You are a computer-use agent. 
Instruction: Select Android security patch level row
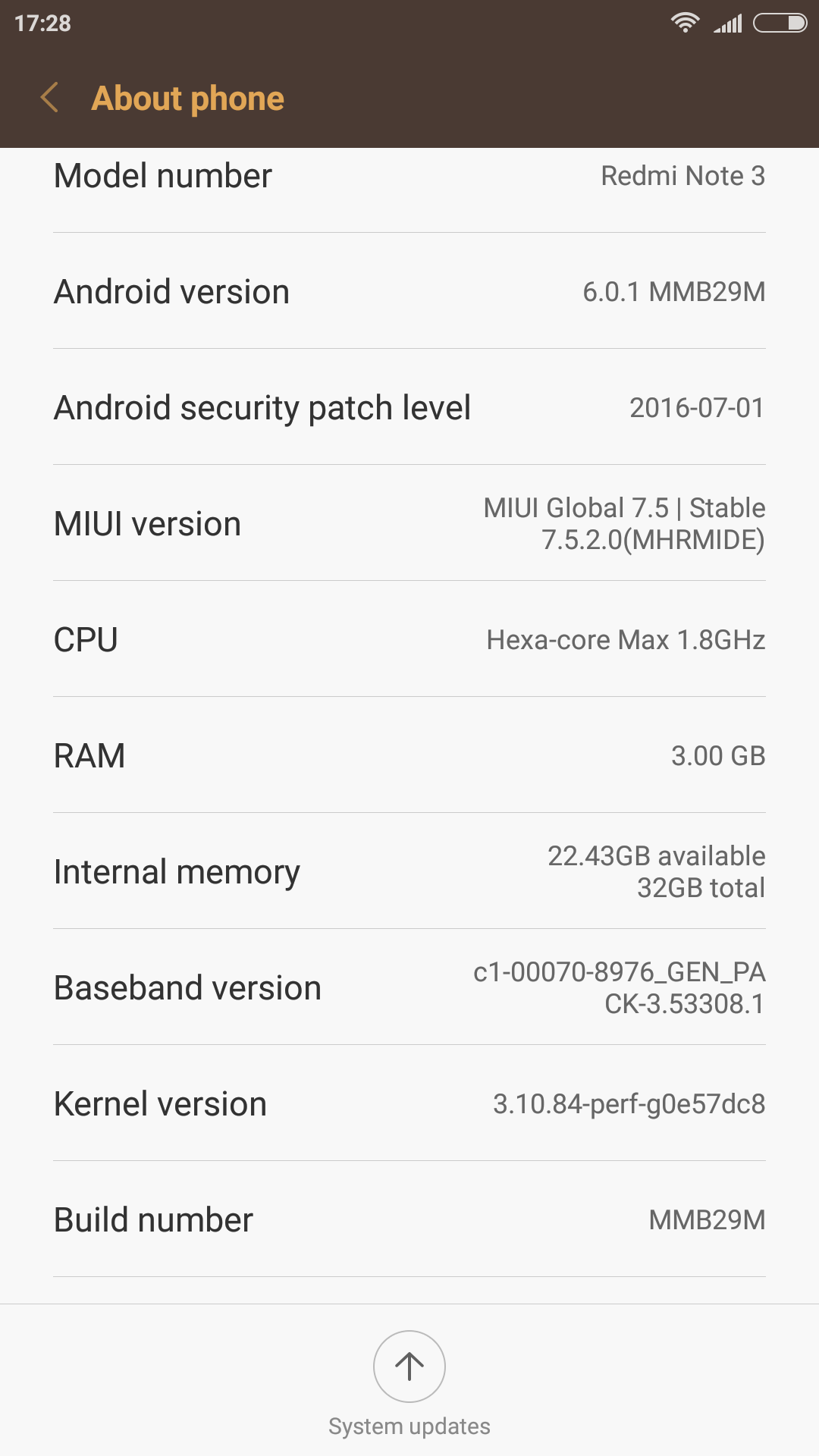coord(409,407)
